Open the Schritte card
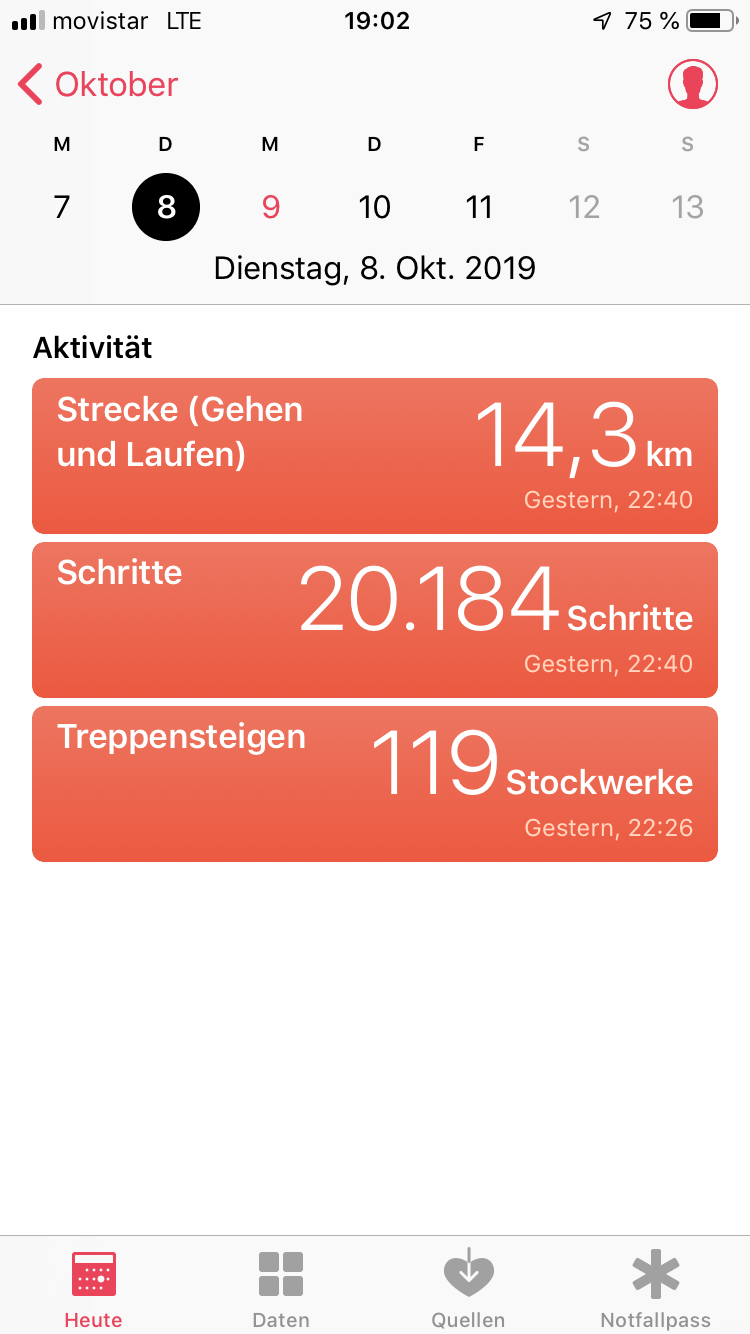 375,620
